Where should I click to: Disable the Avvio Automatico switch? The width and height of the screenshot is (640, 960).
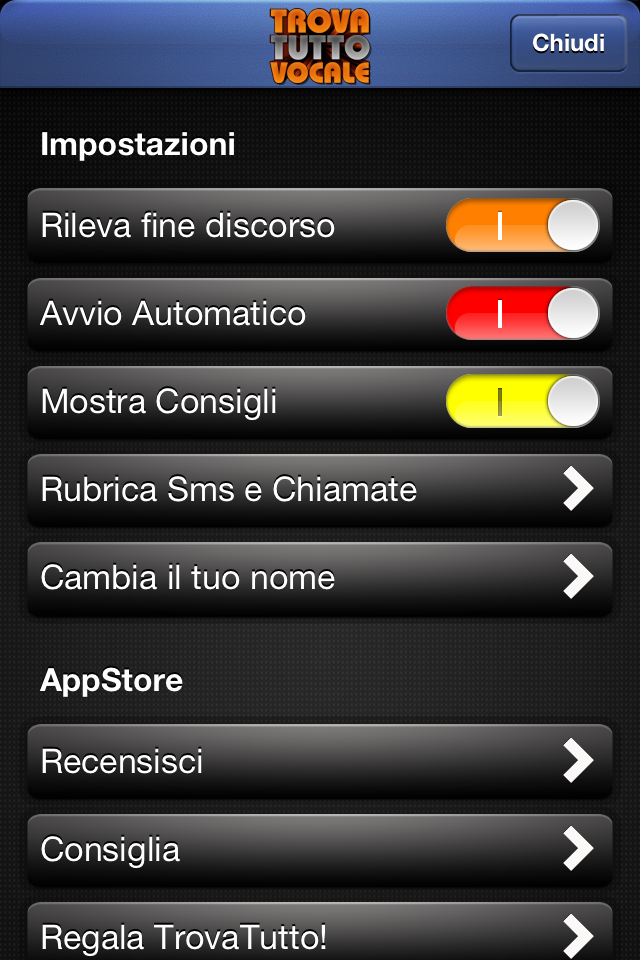tap(522, 314)
